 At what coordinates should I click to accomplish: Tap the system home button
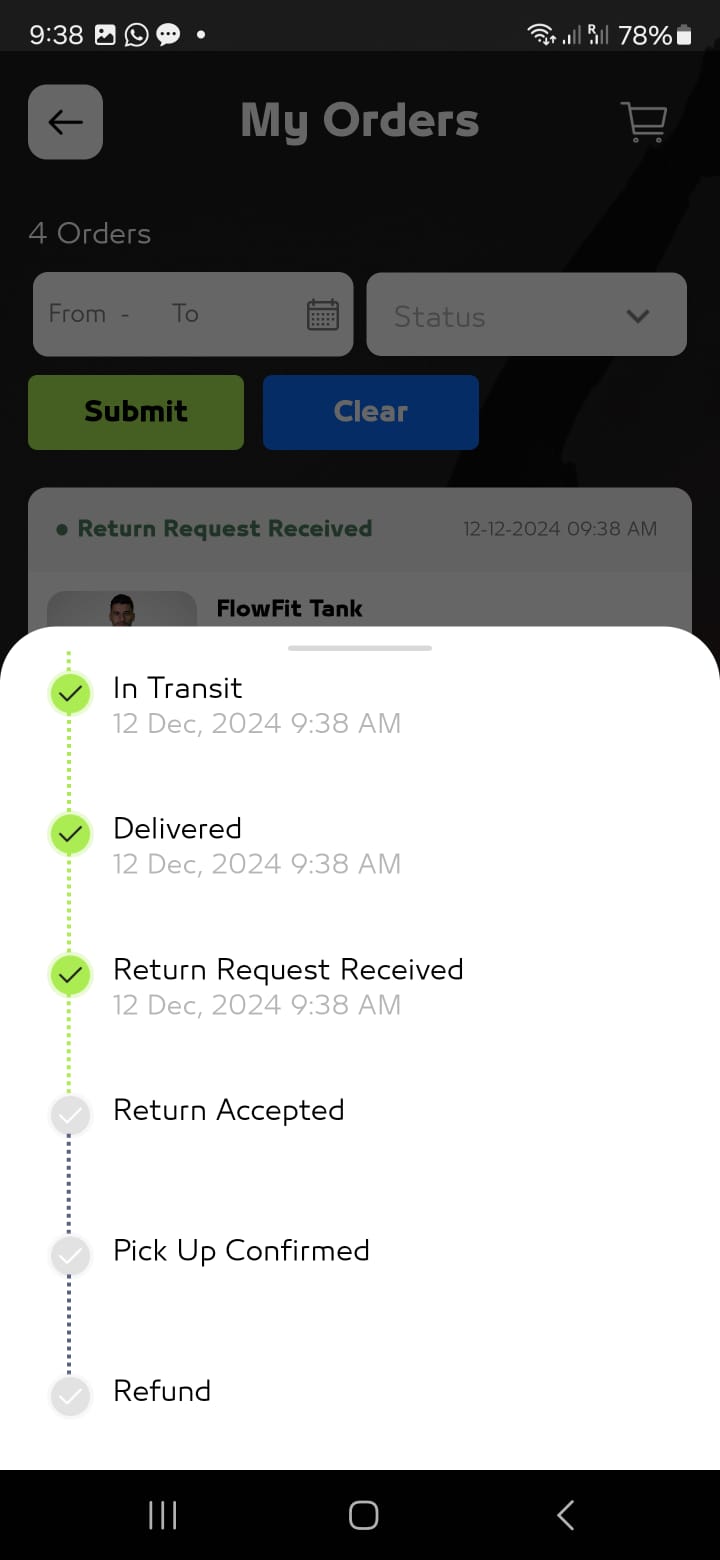tap(363, 1515)
